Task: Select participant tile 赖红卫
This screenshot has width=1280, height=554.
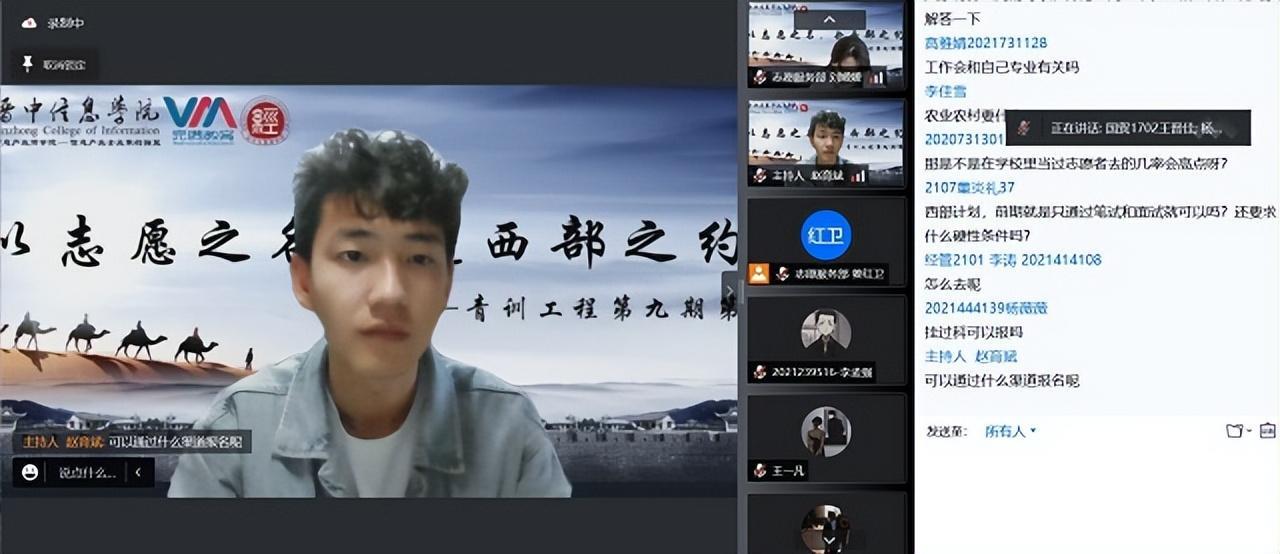Action: click(826, 240)
